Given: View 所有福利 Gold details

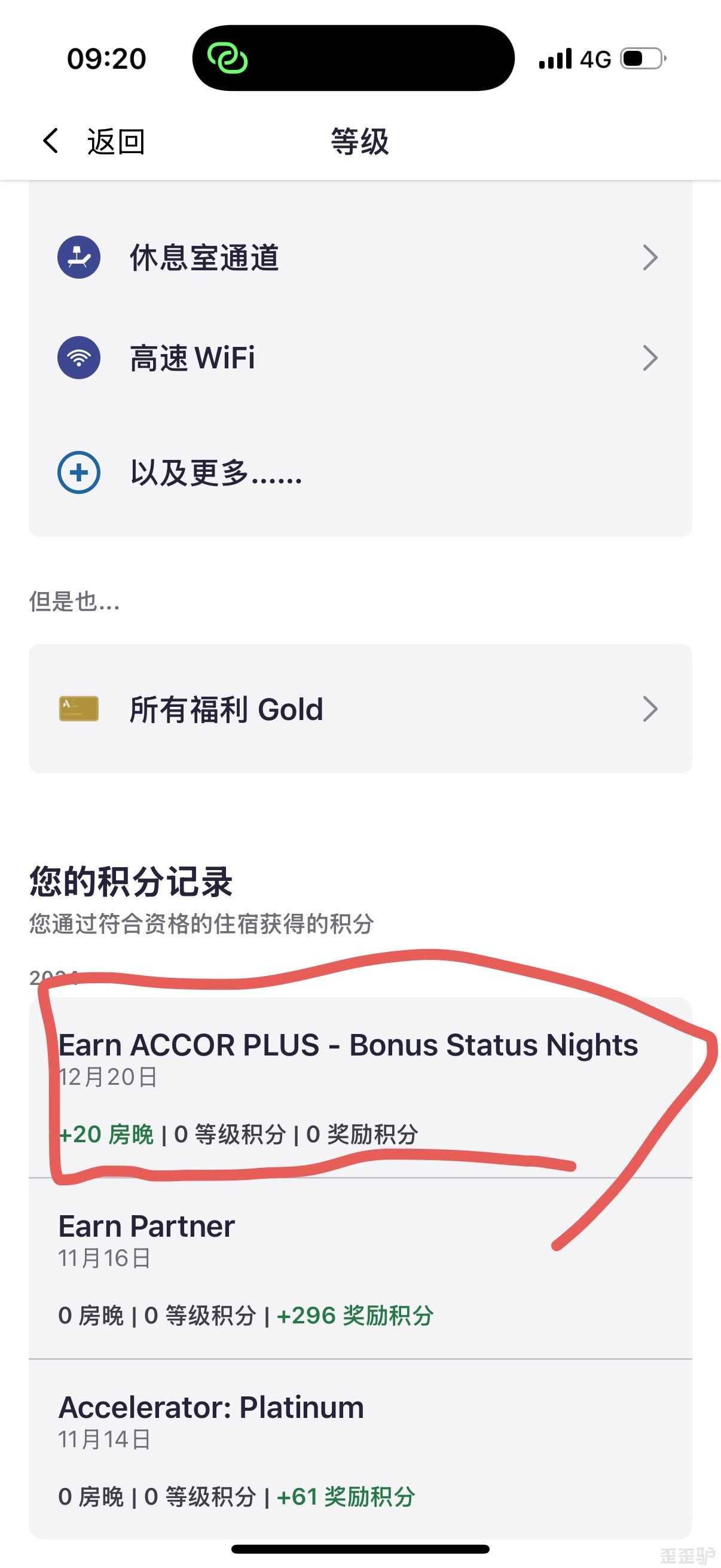Looking at the screenshot, I should pos(360,709).
